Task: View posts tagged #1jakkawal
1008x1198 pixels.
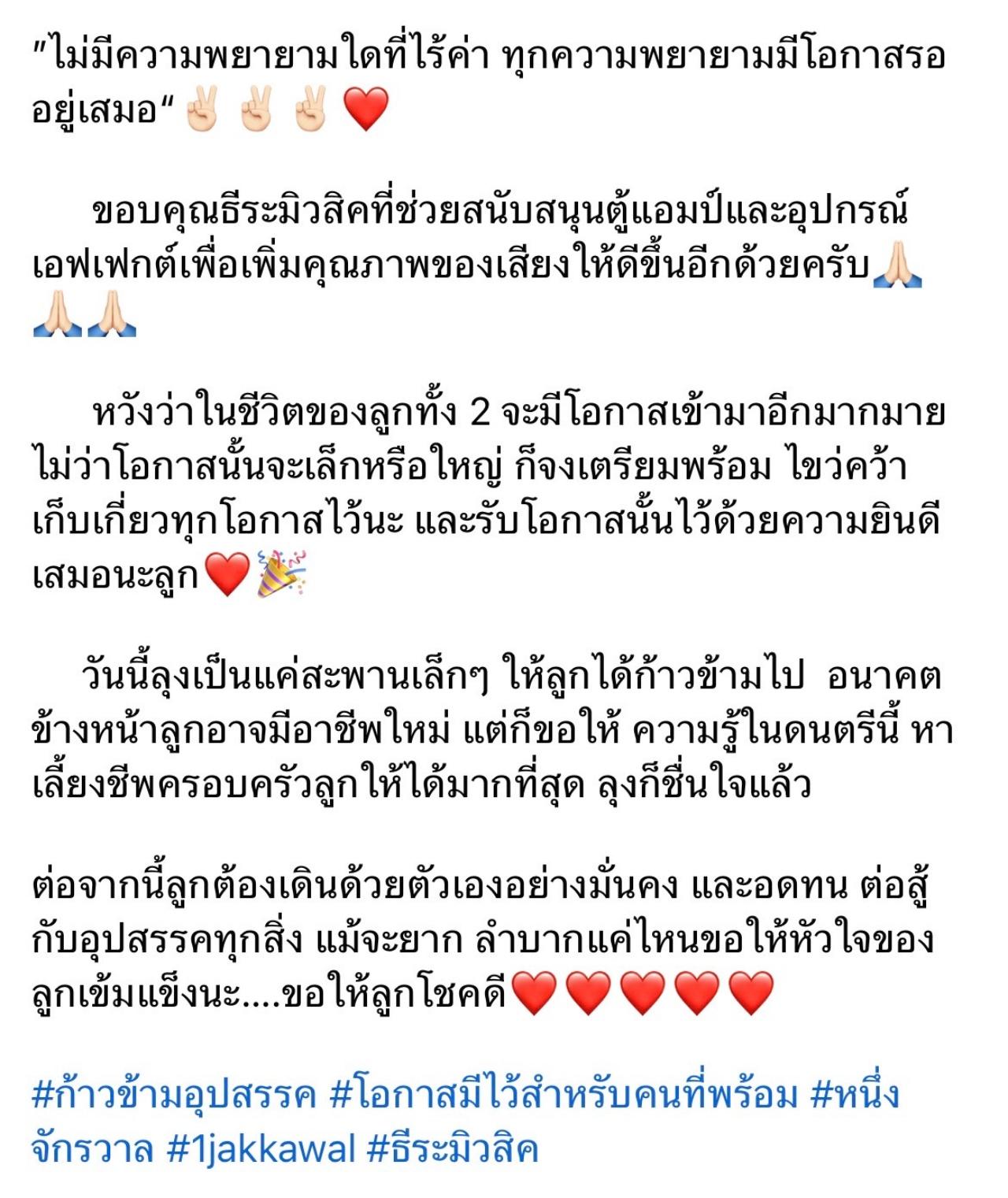Action: click(261, 1150)
